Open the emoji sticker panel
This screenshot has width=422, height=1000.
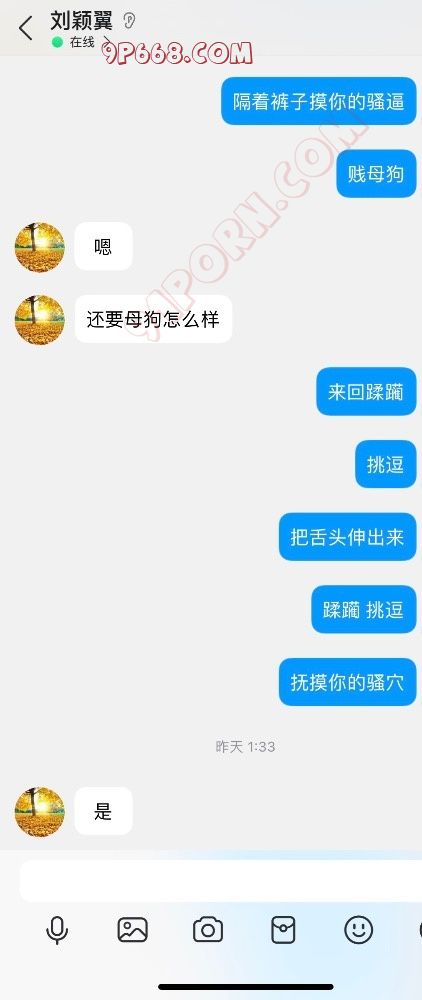(x=358, y=930)
